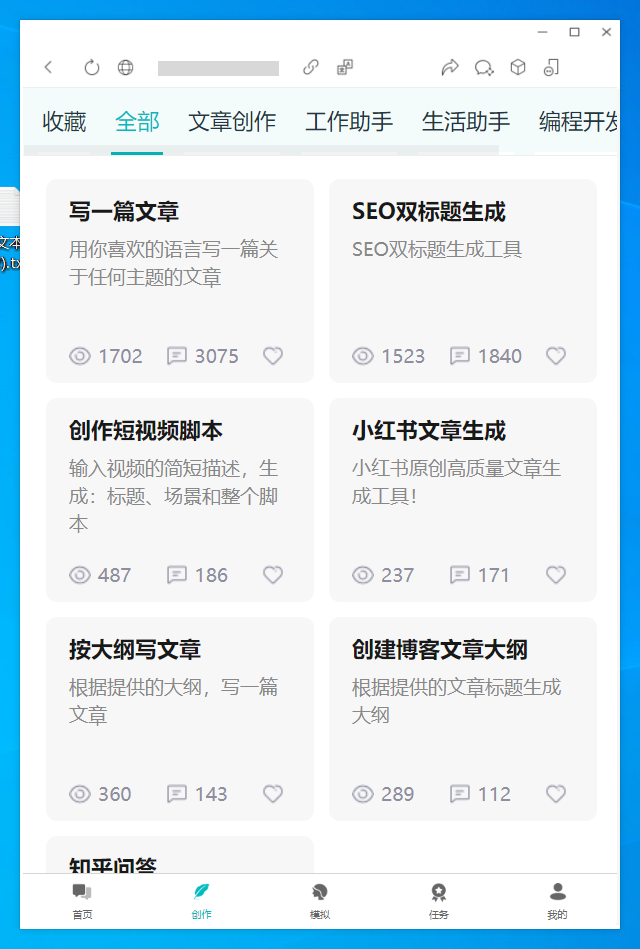Switch to the 工作助手 tab

pos(349,122)
